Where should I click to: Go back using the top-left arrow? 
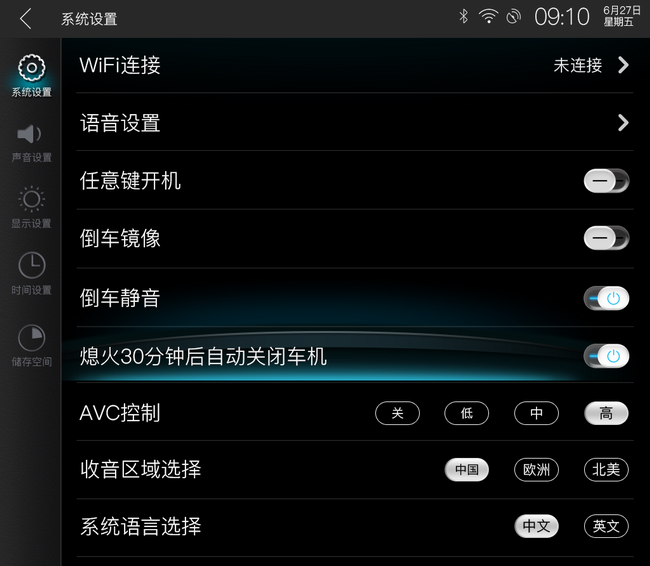(26, 18)
